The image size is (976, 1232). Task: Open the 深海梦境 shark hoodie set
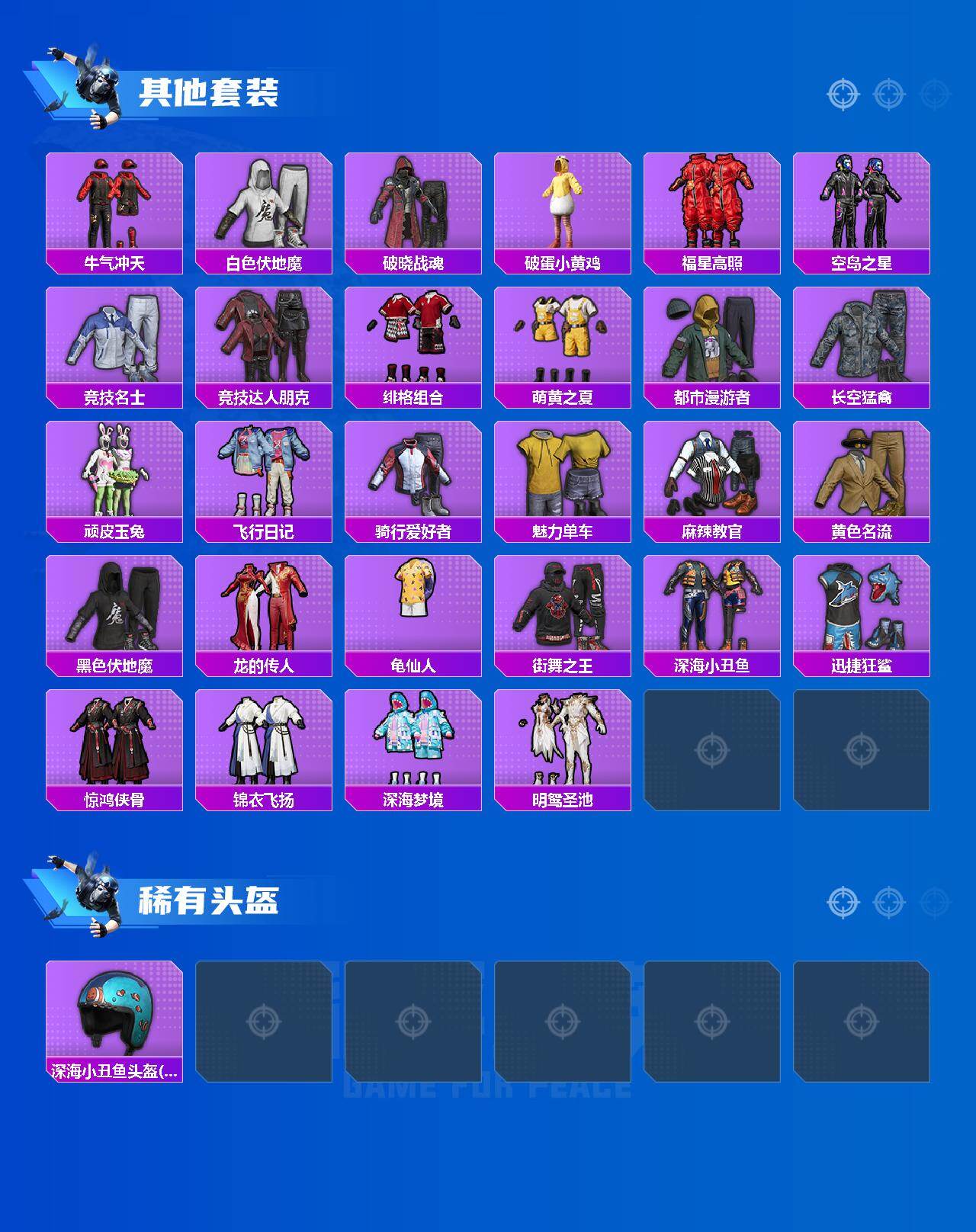(413, 736)
